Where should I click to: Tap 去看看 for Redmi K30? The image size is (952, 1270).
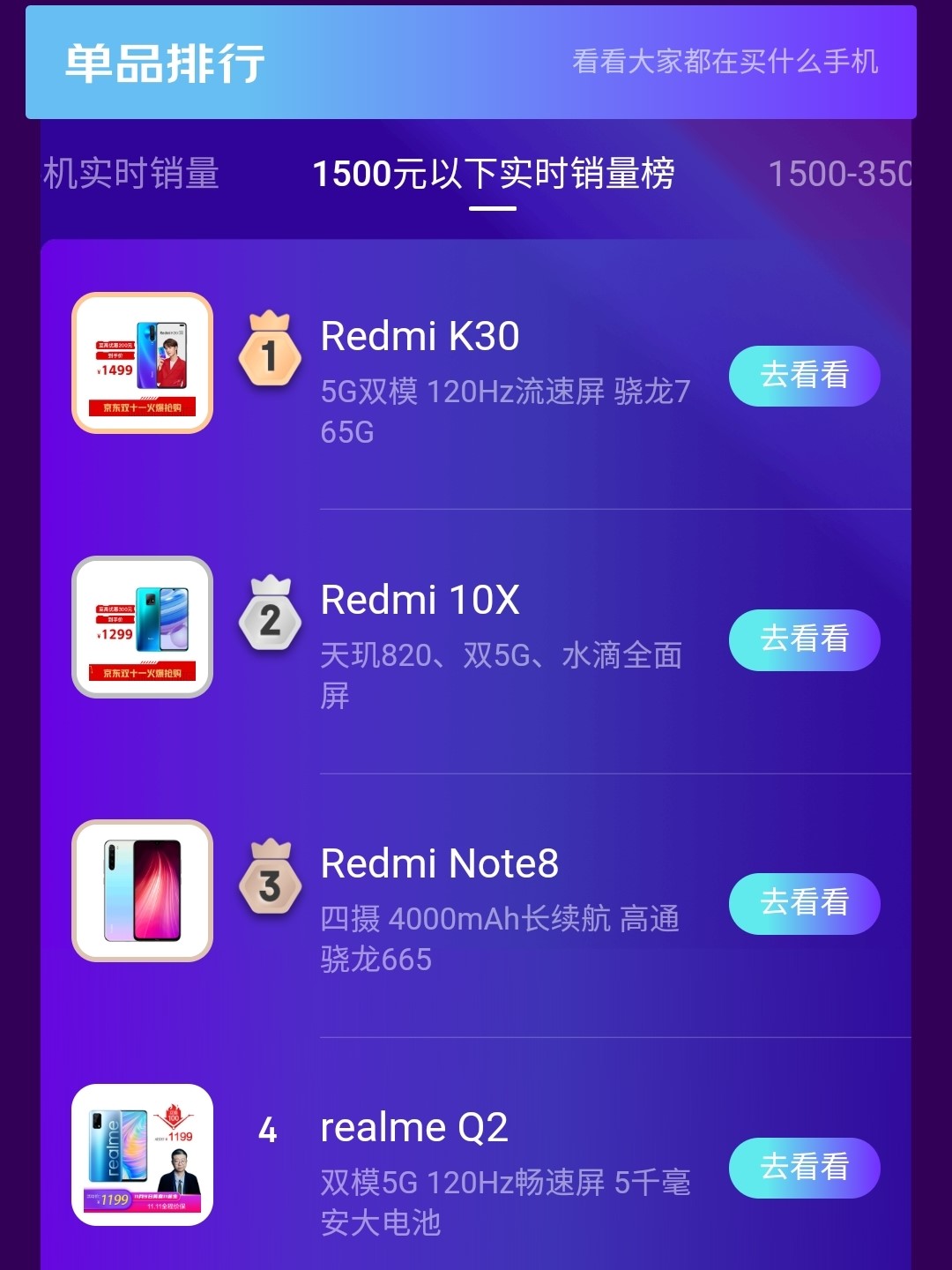click(804, 376)
